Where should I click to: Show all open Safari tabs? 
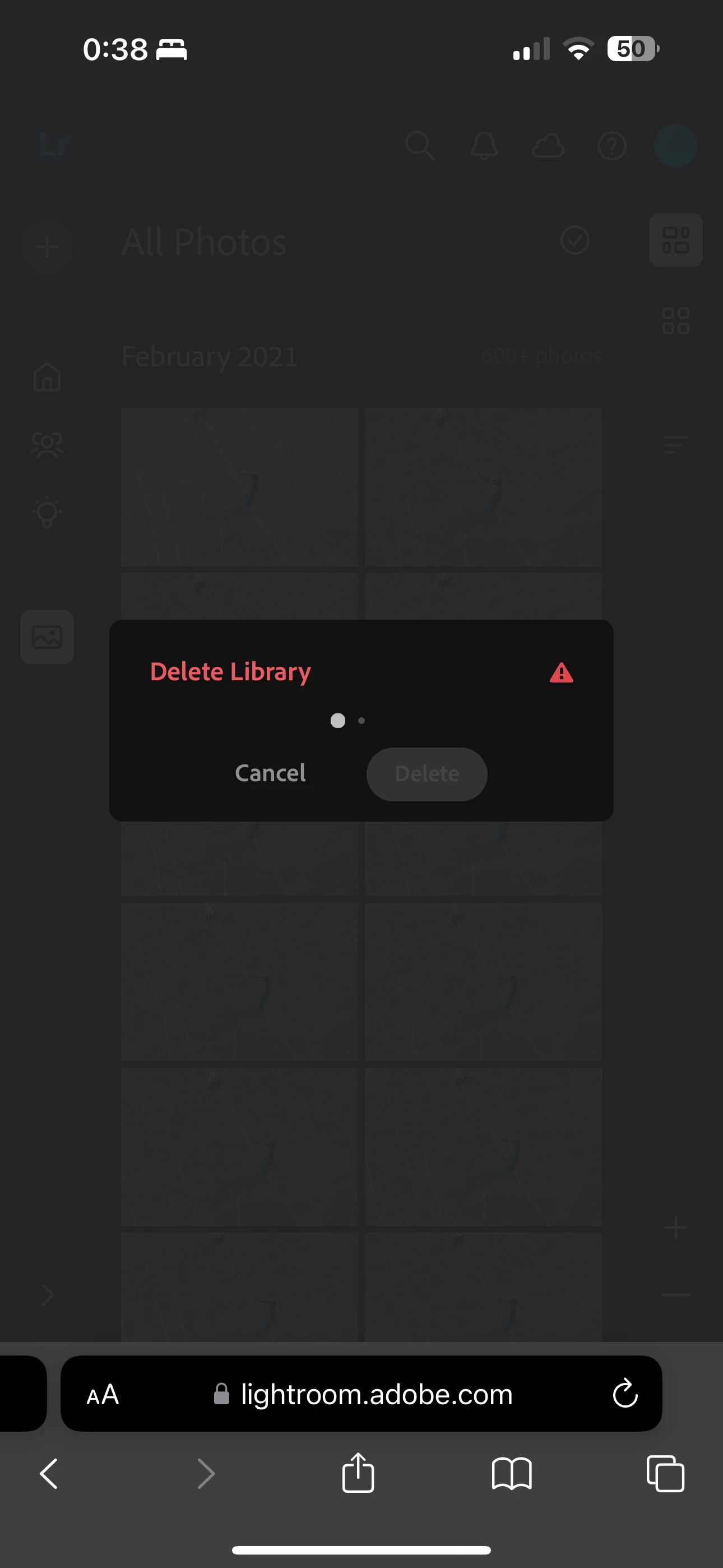(x=665, y=1474)
